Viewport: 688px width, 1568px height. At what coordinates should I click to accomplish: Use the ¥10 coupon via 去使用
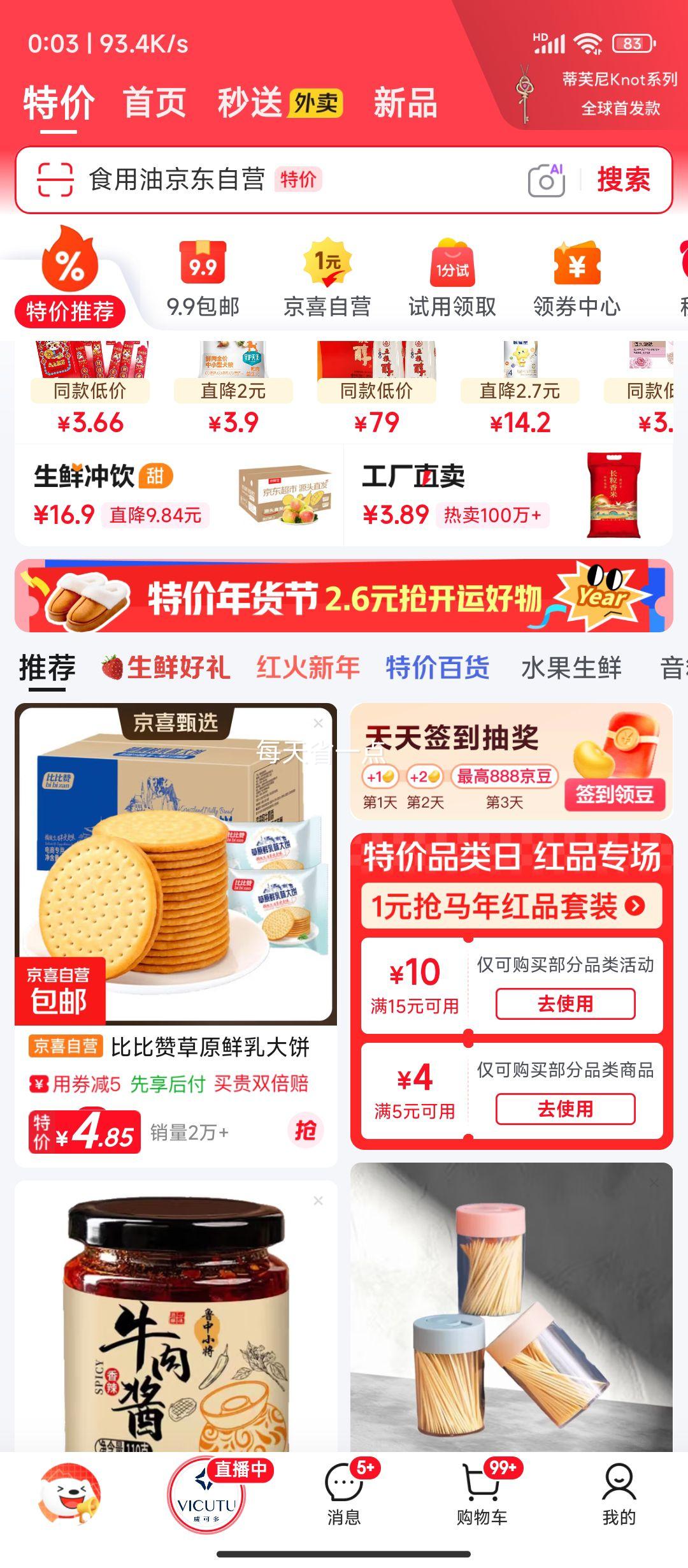pyautogui.click(x=566, y=1003)
